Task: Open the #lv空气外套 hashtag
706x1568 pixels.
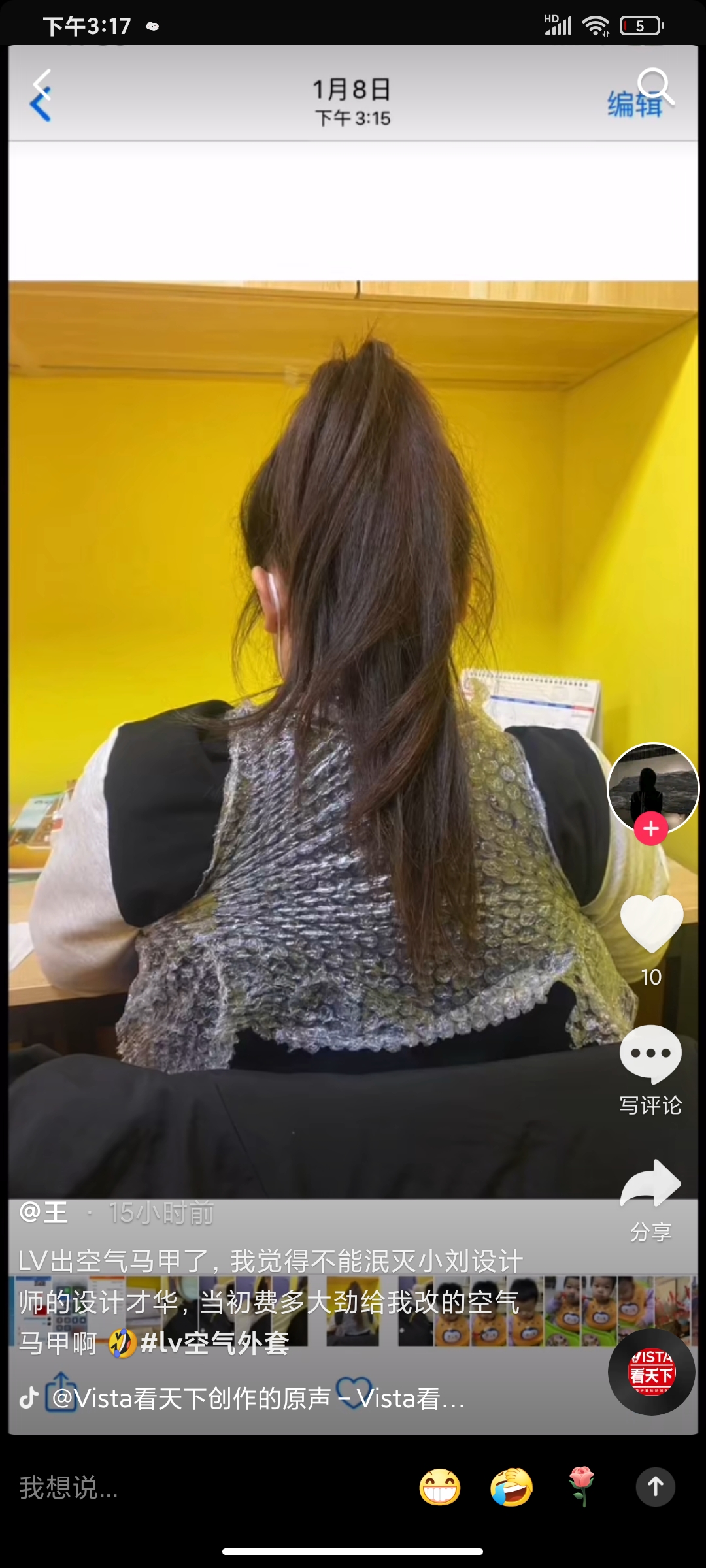Action: tap(214, 1343)
